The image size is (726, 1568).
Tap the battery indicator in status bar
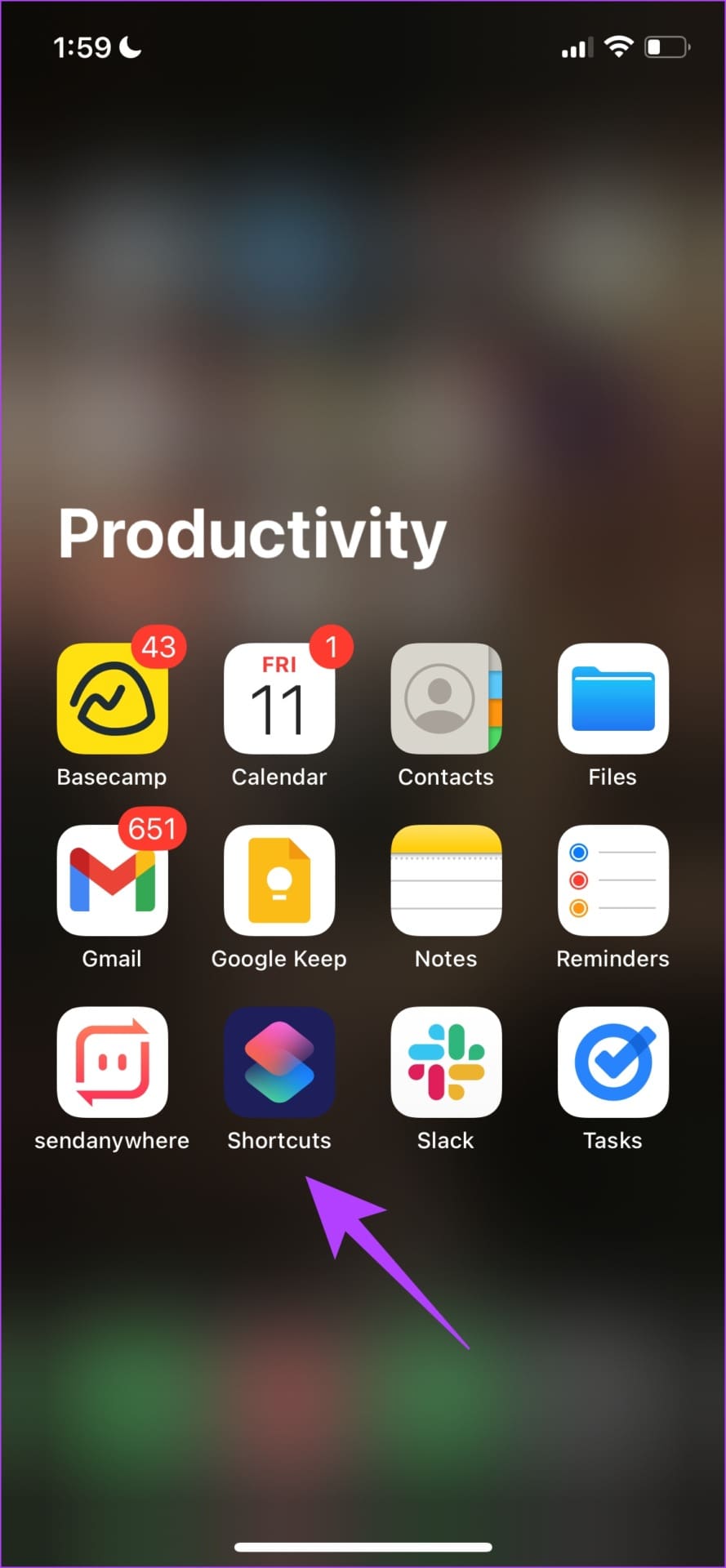(666, 47)
